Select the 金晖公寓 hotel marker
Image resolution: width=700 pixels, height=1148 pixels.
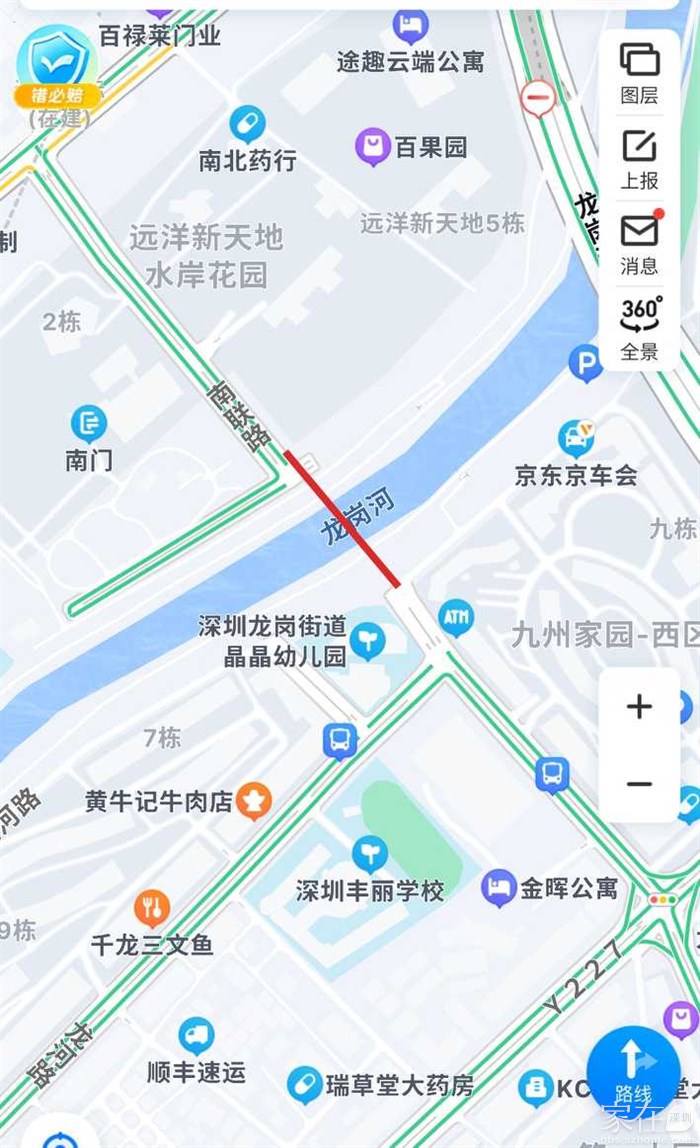click(498, 887)
